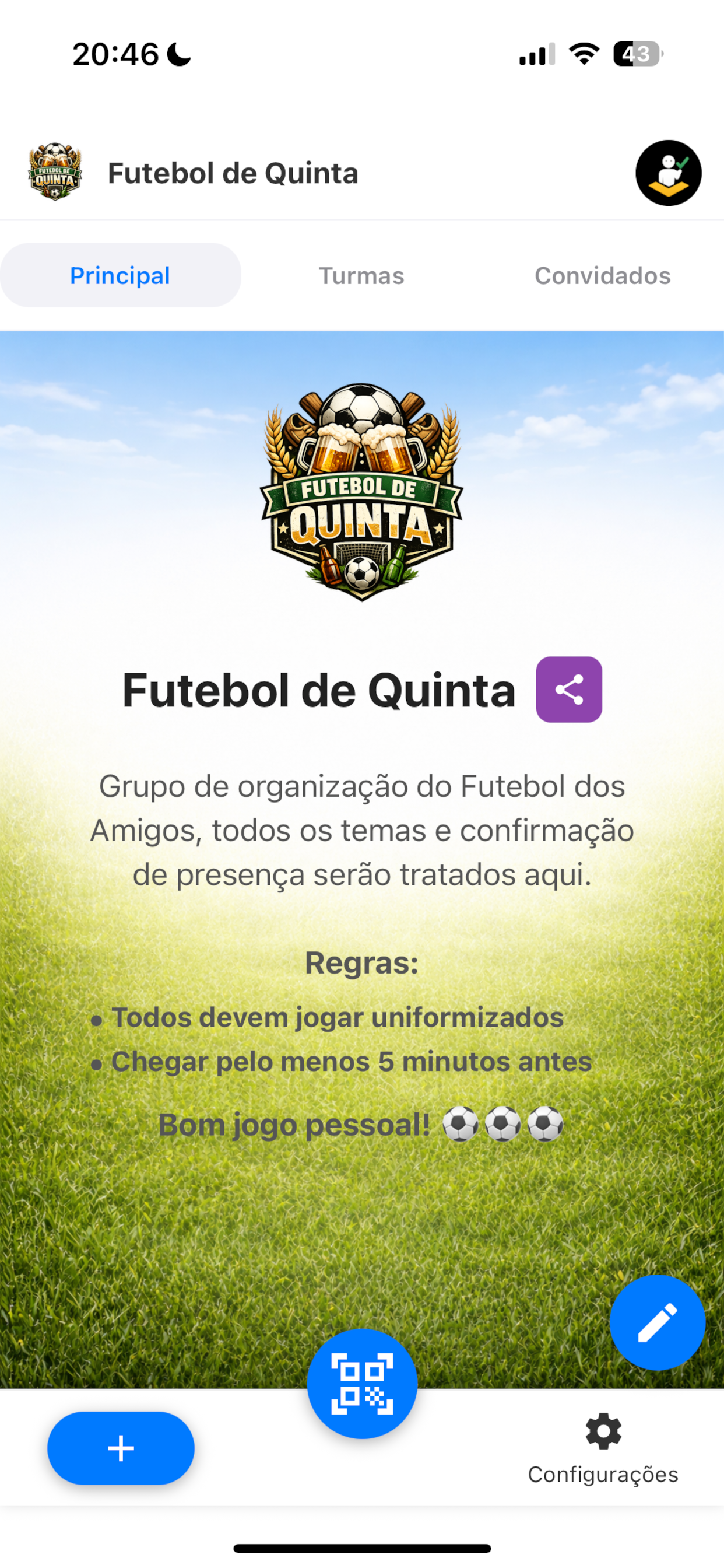724x1568 pixels.
Task: Tap the attendance check profile icon top right
Action: pyautogui.click(x=667, y=173)
